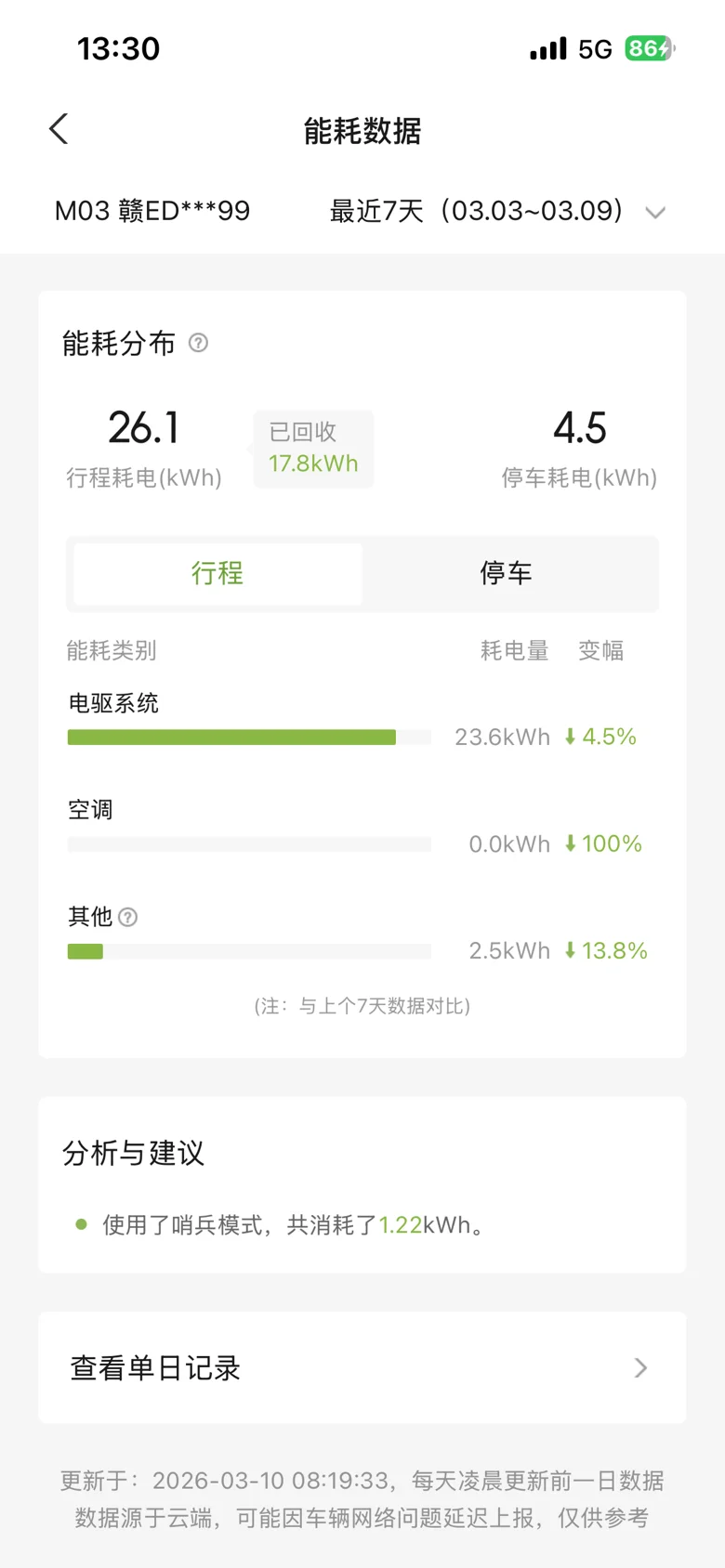Select the 行程 tab
Screen dimensions: 725x1568
pos(217,573)
